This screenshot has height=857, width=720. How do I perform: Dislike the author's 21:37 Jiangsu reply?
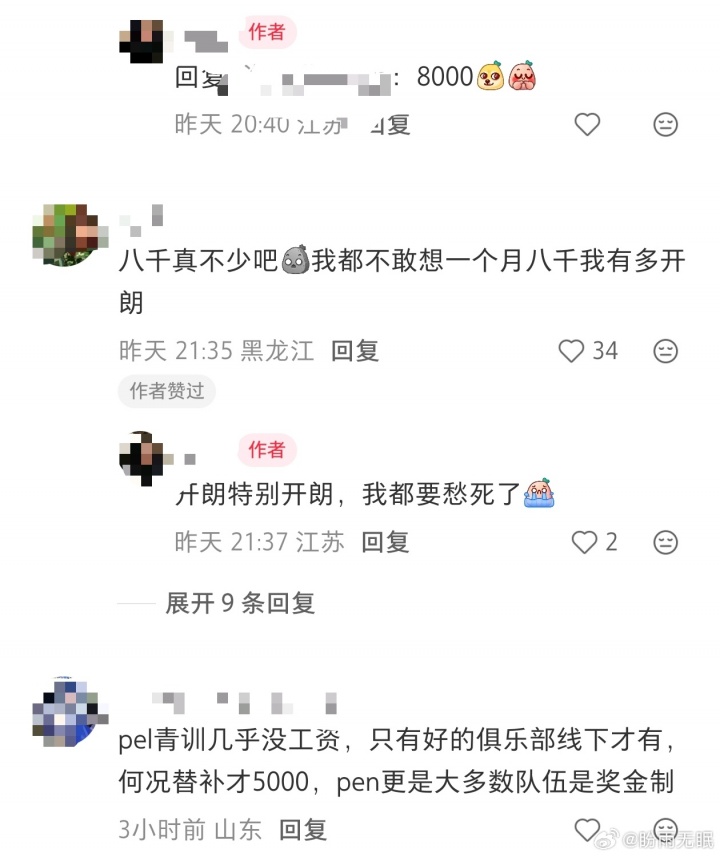coord(665,542)
